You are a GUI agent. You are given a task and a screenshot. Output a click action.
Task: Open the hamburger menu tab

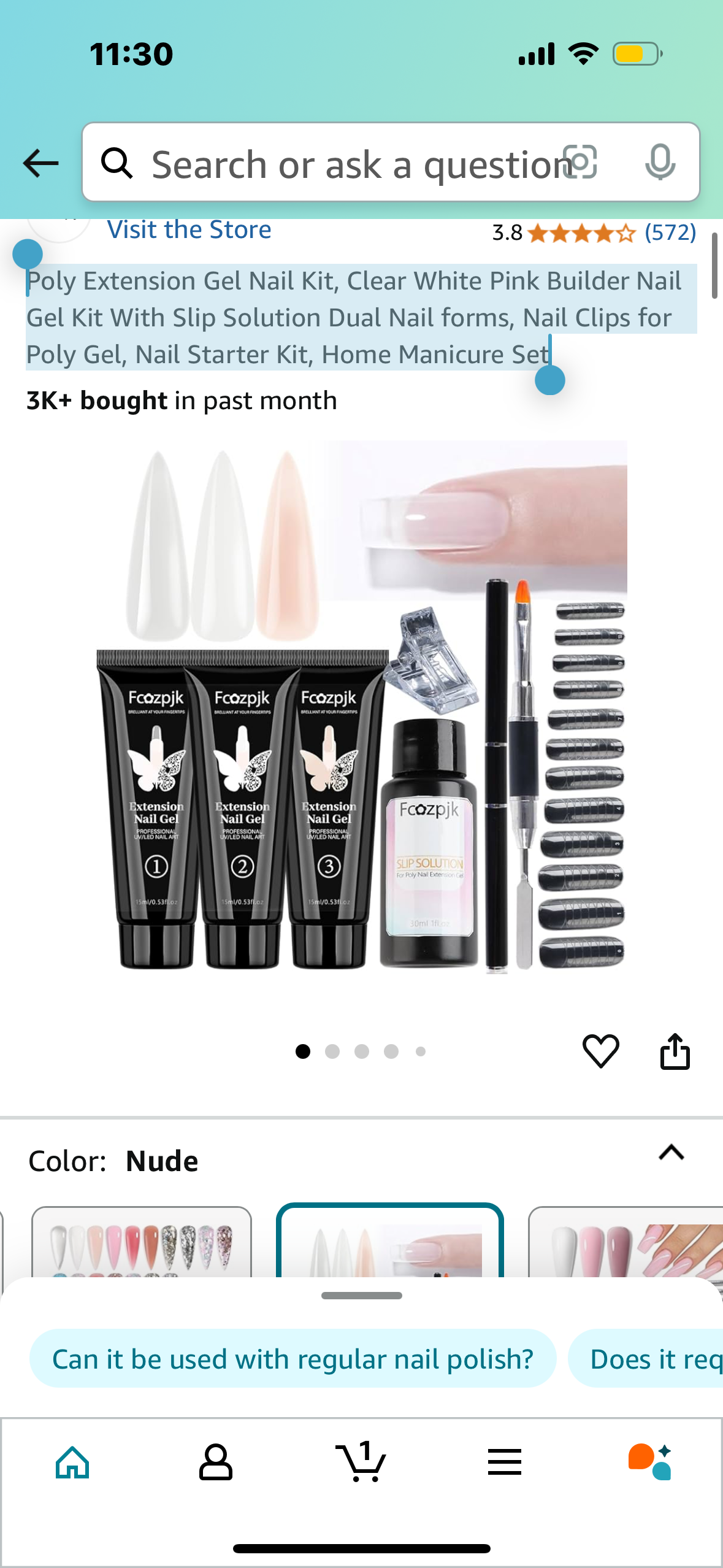point(505,1462)
